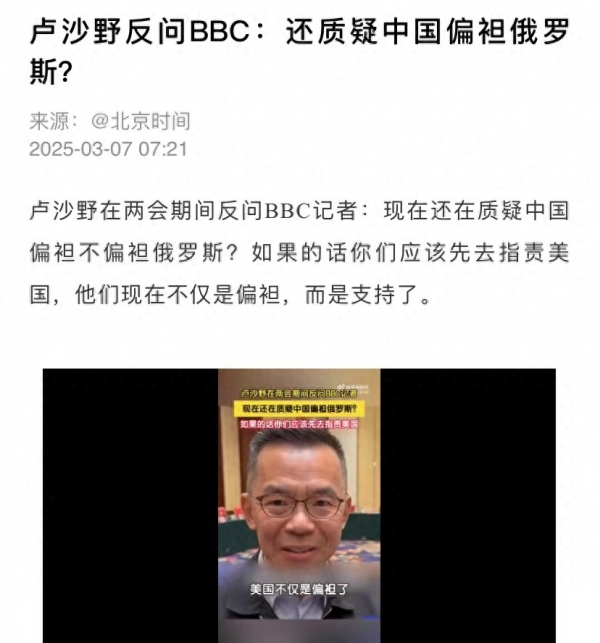This screenshot has height=643, width=600.
Task: Open the embedded Lu Shaye interview image
Action: (x=299, y=505)
